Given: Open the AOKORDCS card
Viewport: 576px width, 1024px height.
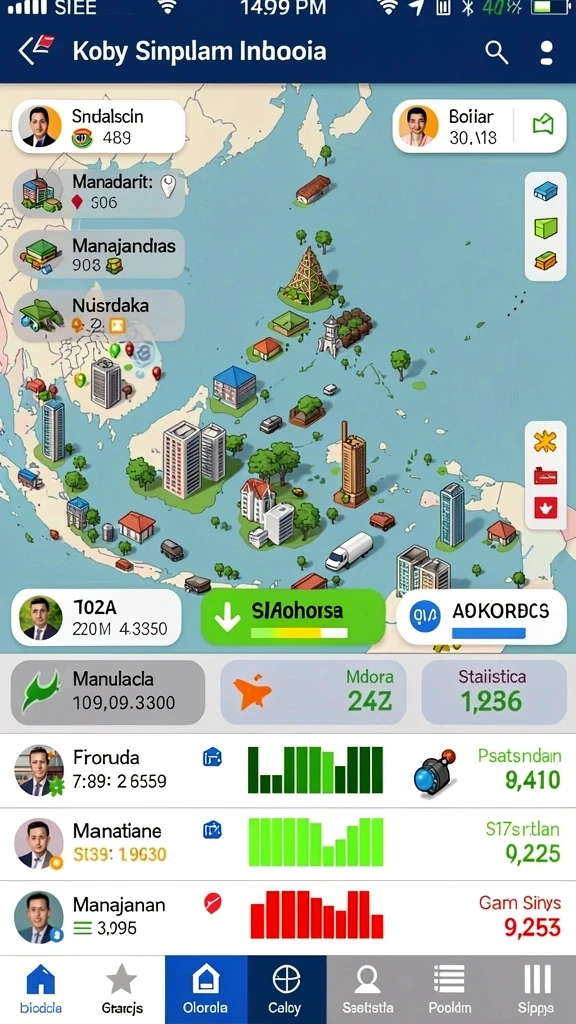Looking at the screenshot, I should pyautogui.click(x=481, y=618).
